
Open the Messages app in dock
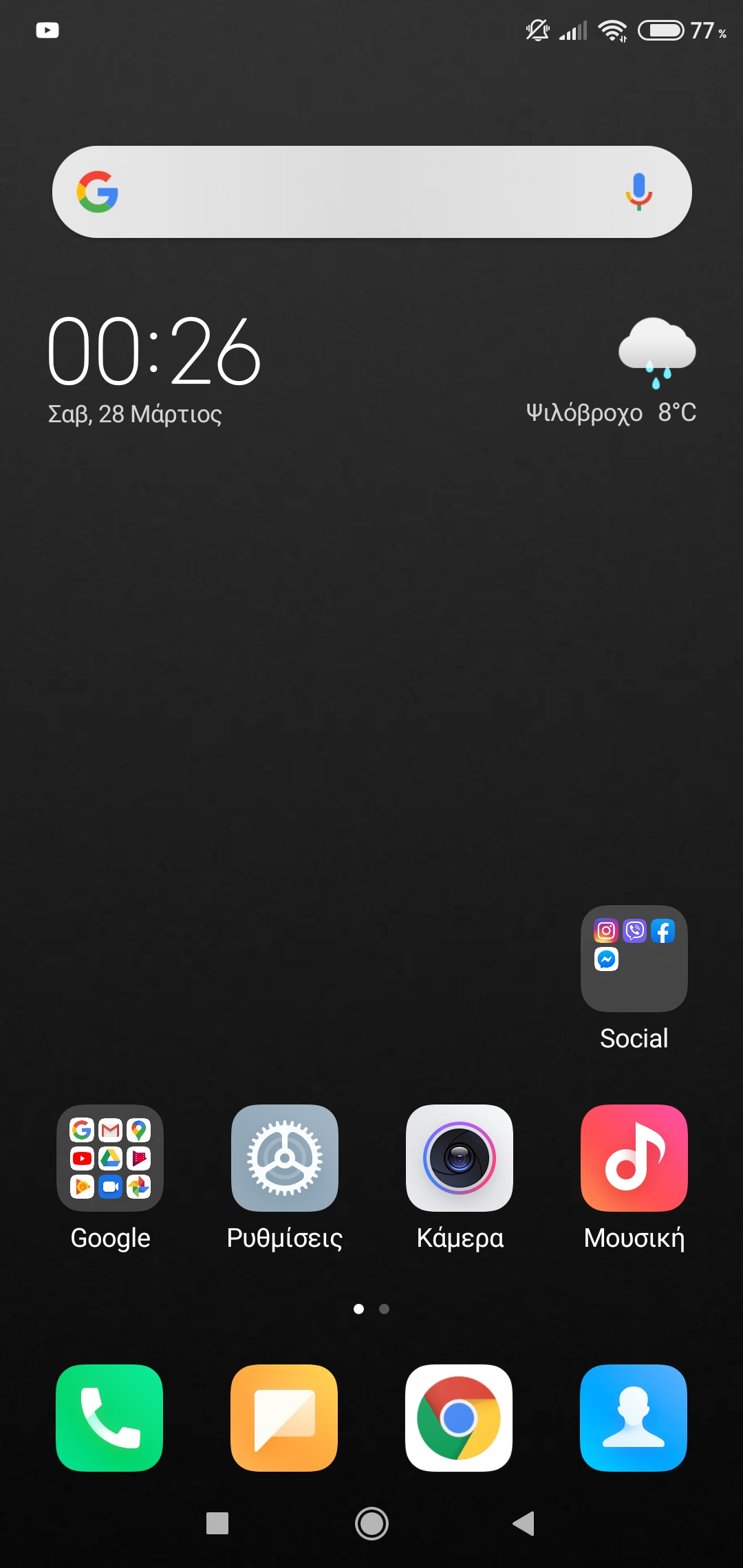click(284, 1417)
